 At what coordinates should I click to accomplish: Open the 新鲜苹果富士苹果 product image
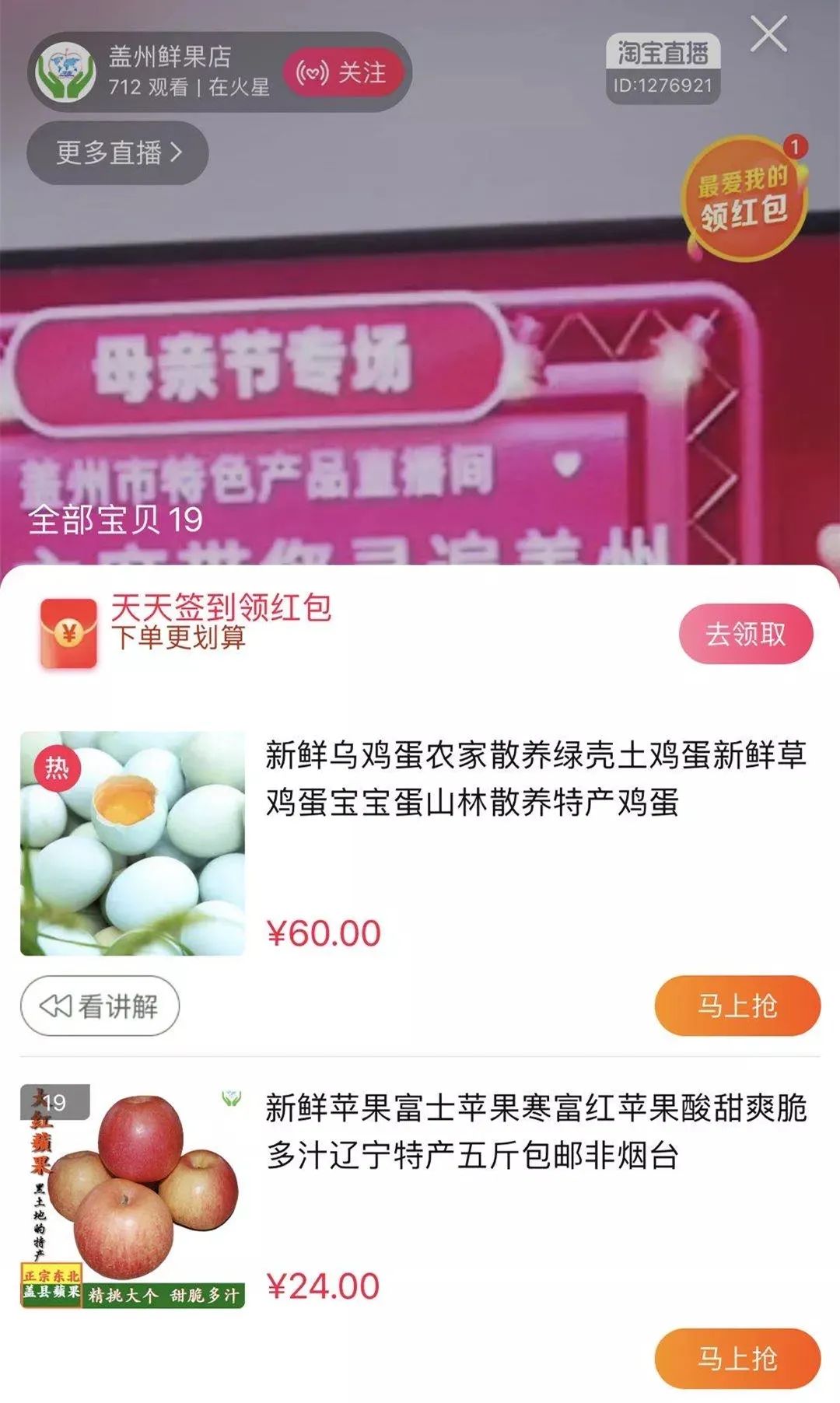coord(132,1196)
